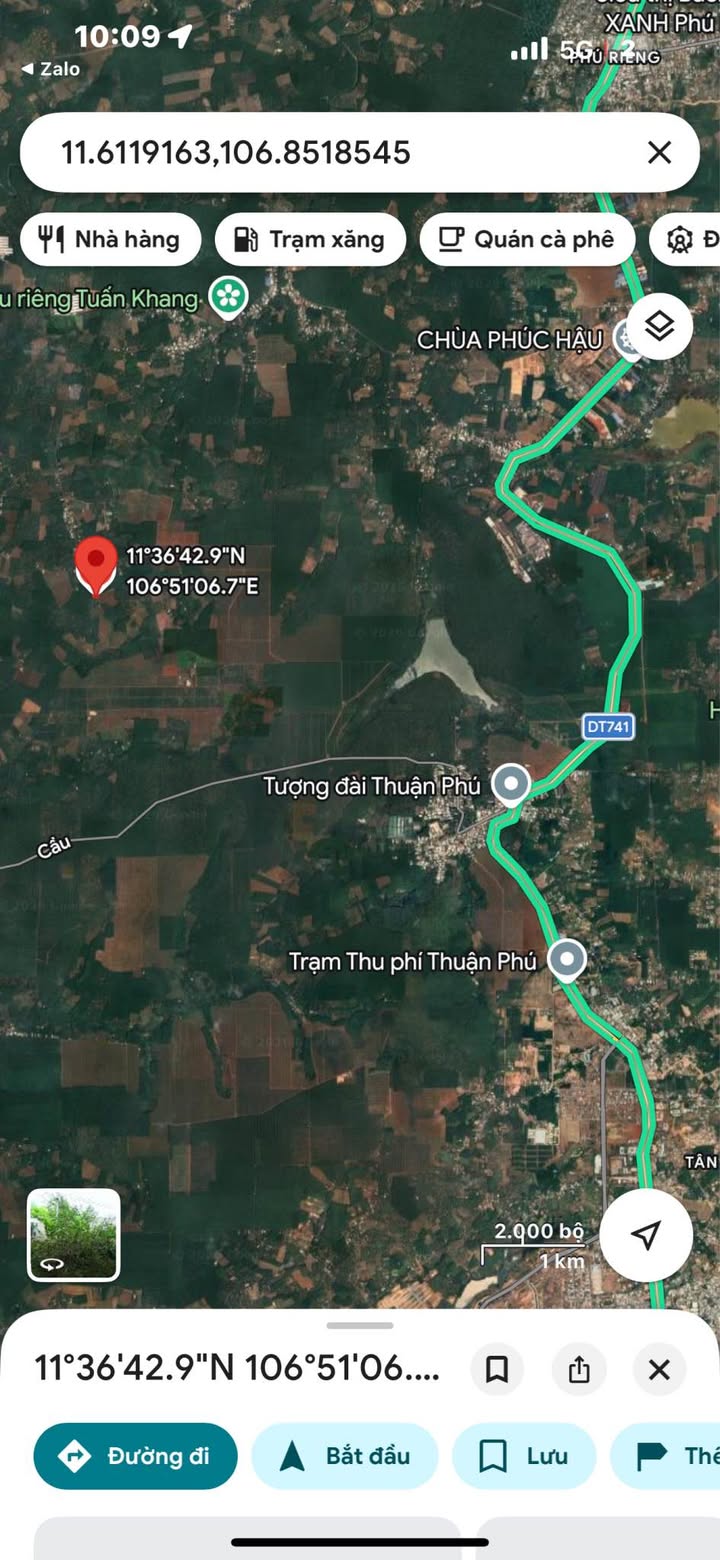Show Quán cà phê nearby
This screenshot has height=1560, width=720.
527,240
